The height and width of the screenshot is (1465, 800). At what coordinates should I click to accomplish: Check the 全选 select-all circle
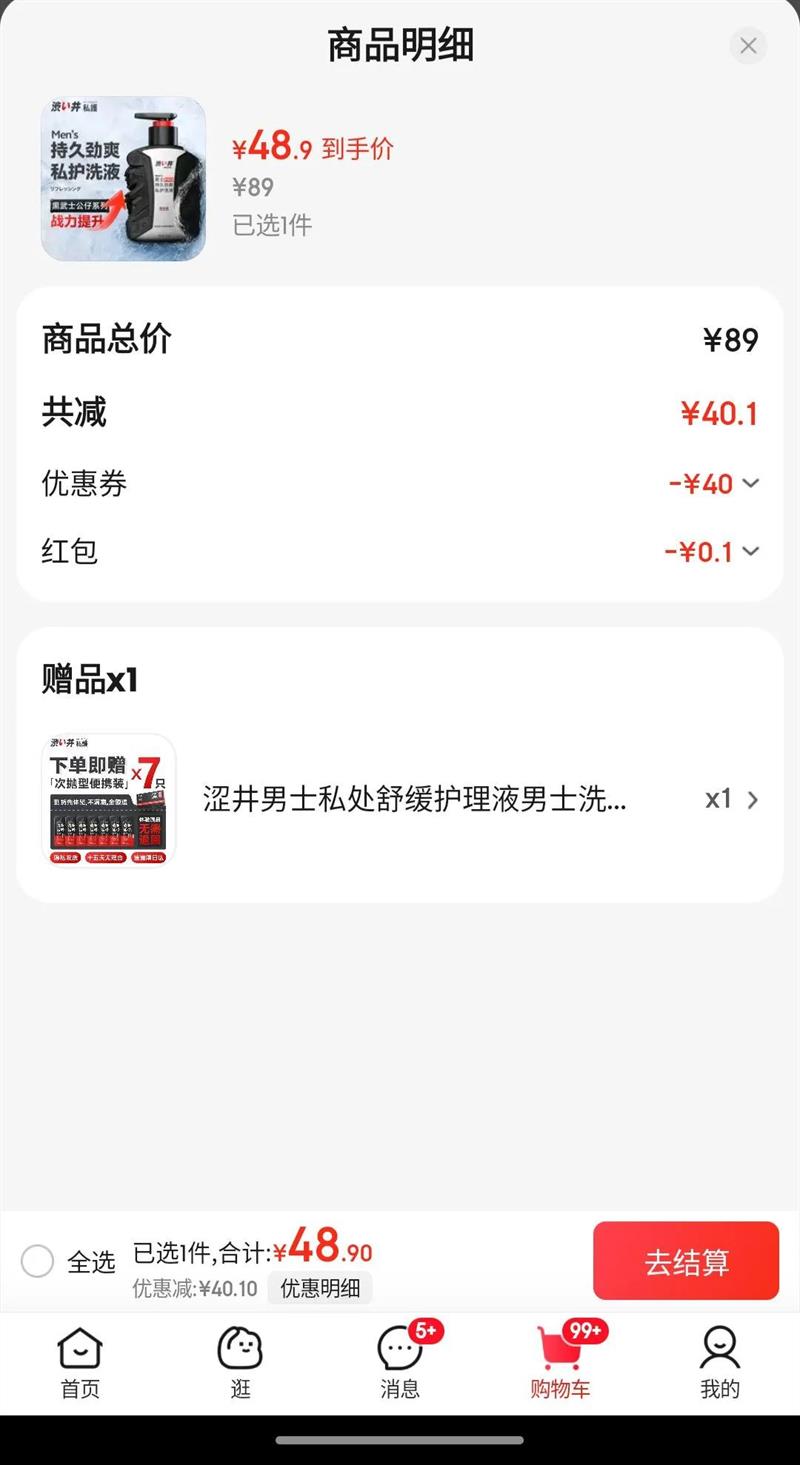37,1261
